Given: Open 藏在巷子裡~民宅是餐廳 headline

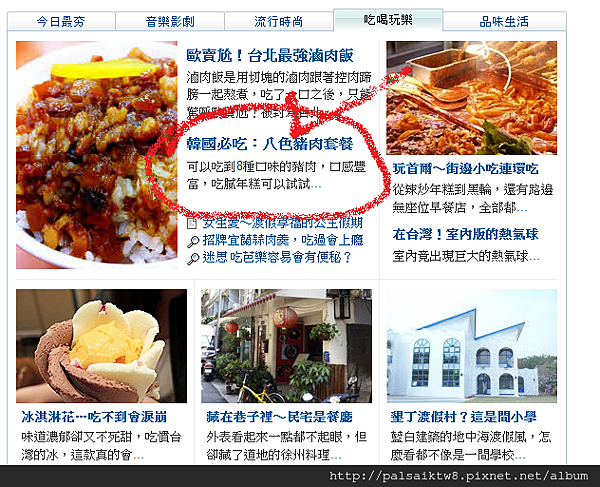Looking at the screenshot, I should [279, 416].
